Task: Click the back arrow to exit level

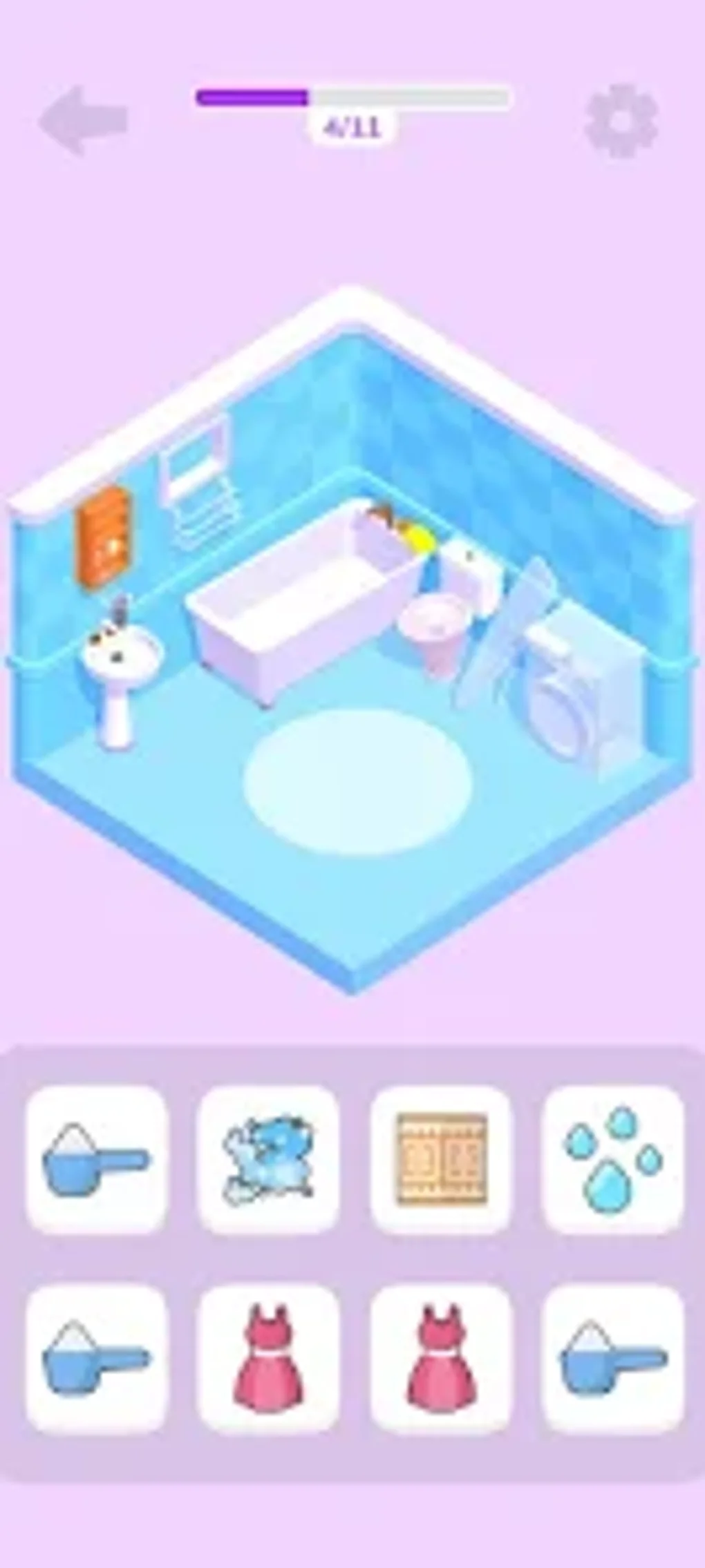Action: point(86,117)
